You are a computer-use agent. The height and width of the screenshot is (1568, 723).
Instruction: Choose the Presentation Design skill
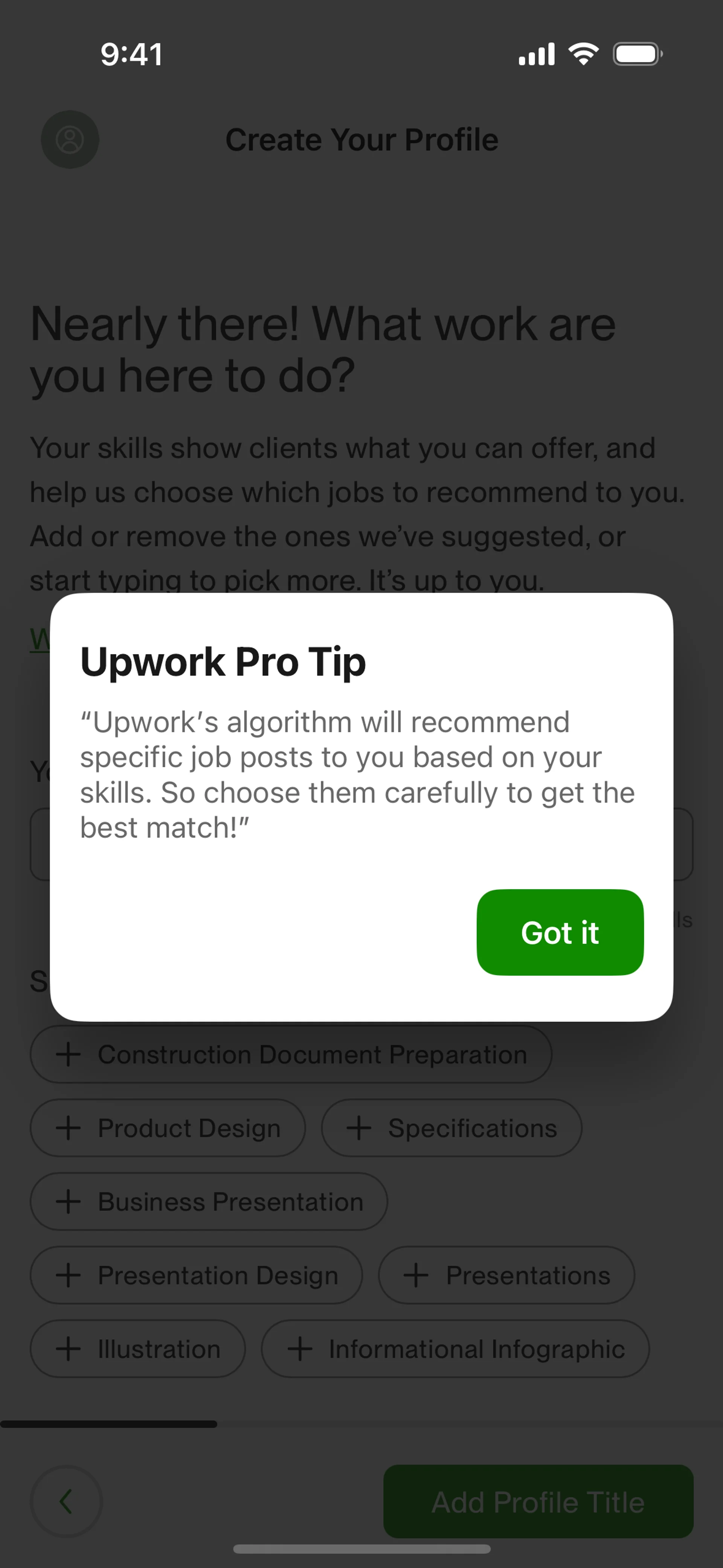pos(196,1275)
